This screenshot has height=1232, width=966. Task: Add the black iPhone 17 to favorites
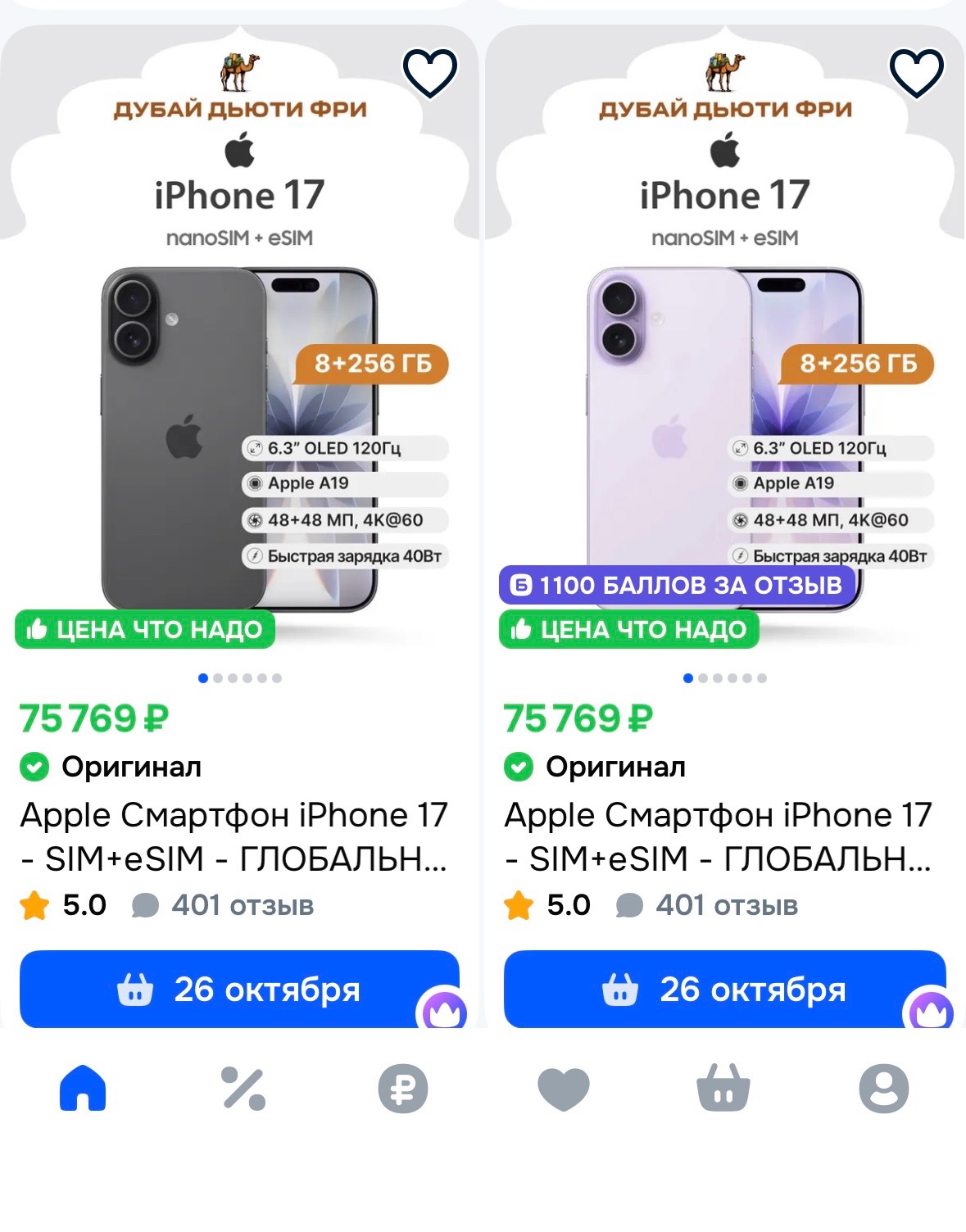[429, 73]
